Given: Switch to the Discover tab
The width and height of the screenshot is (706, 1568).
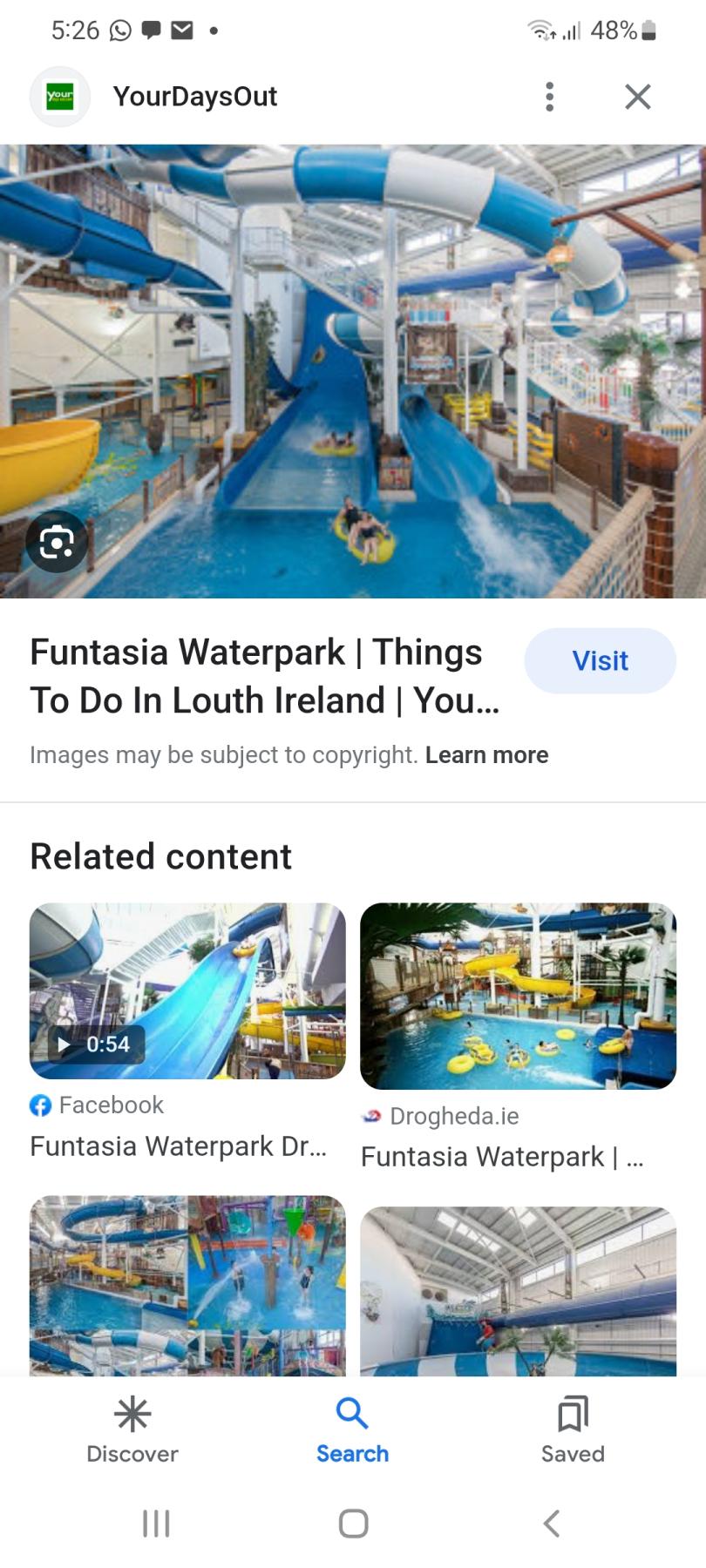Looking at the screenshot, I should pyautogui.click(x=132, y=1429).
